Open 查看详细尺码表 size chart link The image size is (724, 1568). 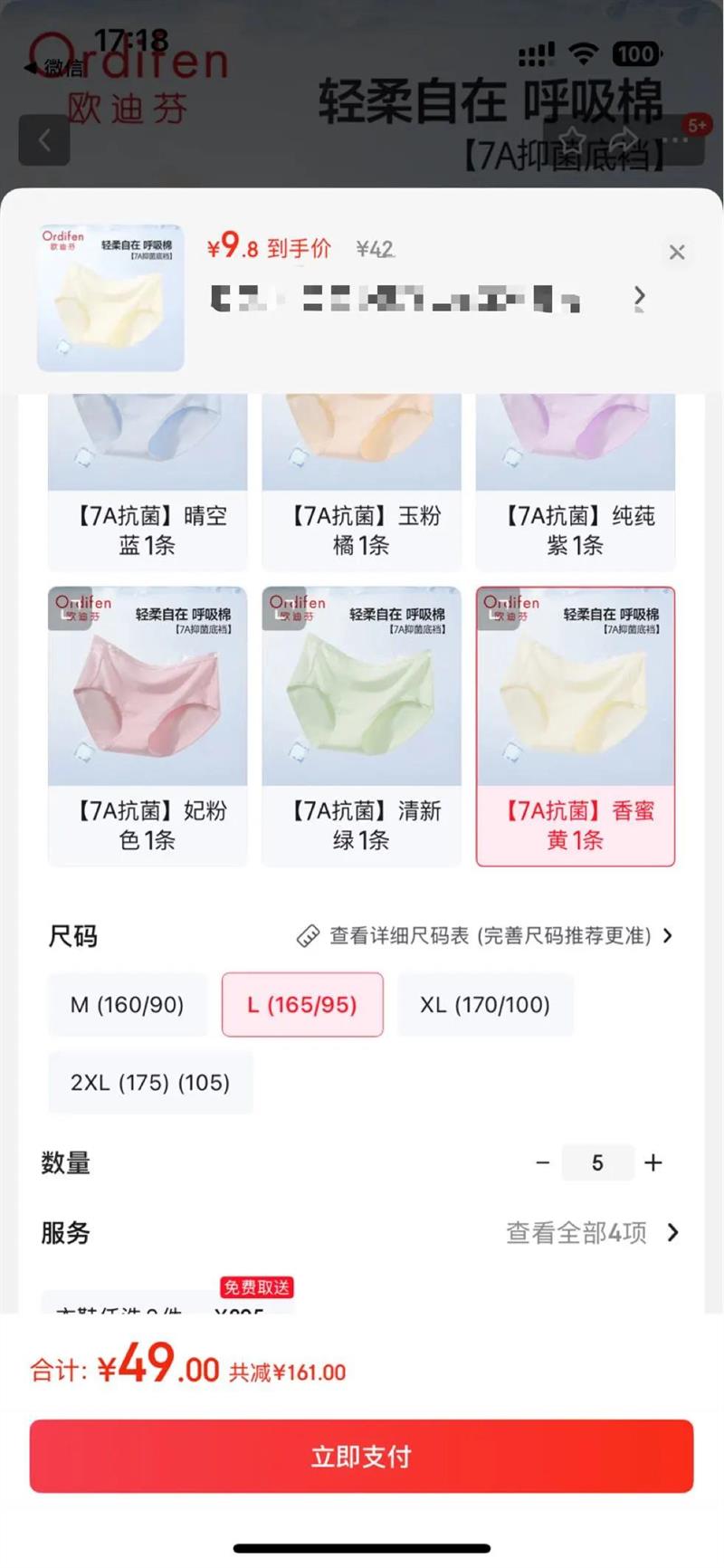point(489,935)
